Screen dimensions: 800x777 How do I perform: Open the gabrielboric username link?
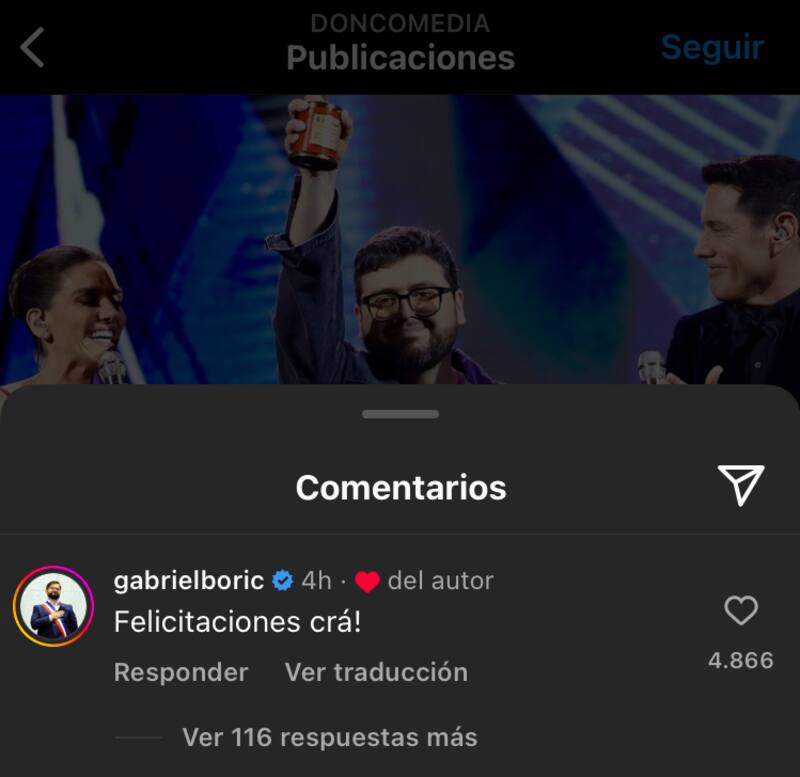point(188,581)
